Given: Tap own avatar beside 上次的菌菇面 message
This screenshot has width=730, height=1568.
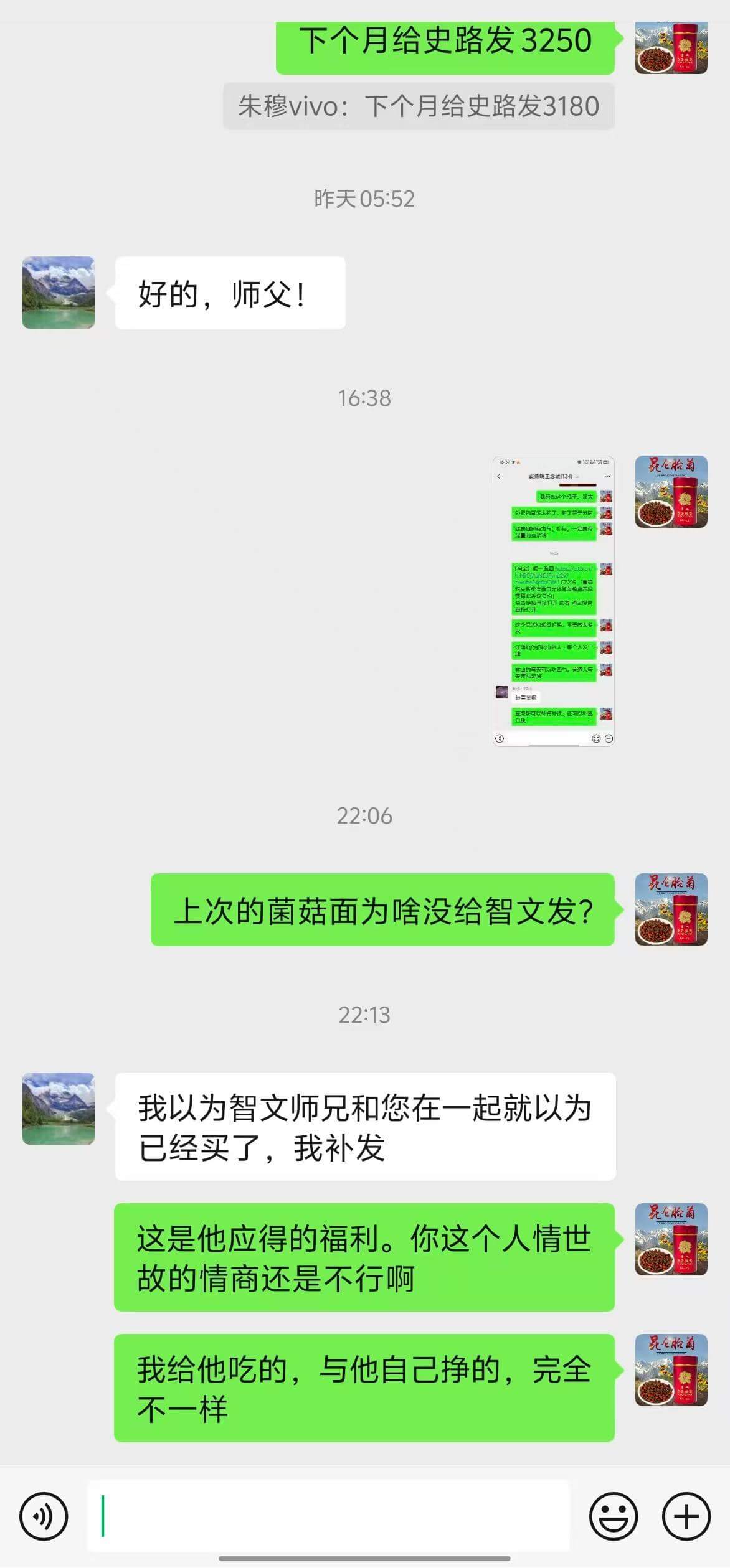Looking at the screenshot, I should click(671, 909).
